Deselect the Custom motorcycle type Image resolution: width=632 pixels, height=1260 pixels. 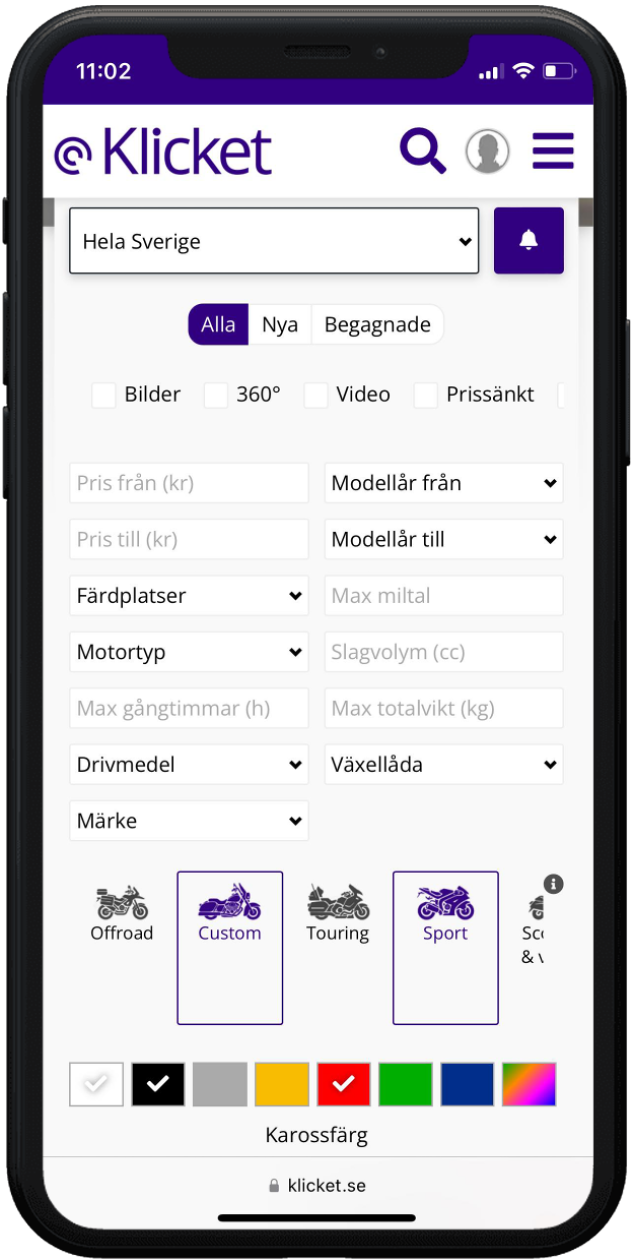tap(230, 947)
